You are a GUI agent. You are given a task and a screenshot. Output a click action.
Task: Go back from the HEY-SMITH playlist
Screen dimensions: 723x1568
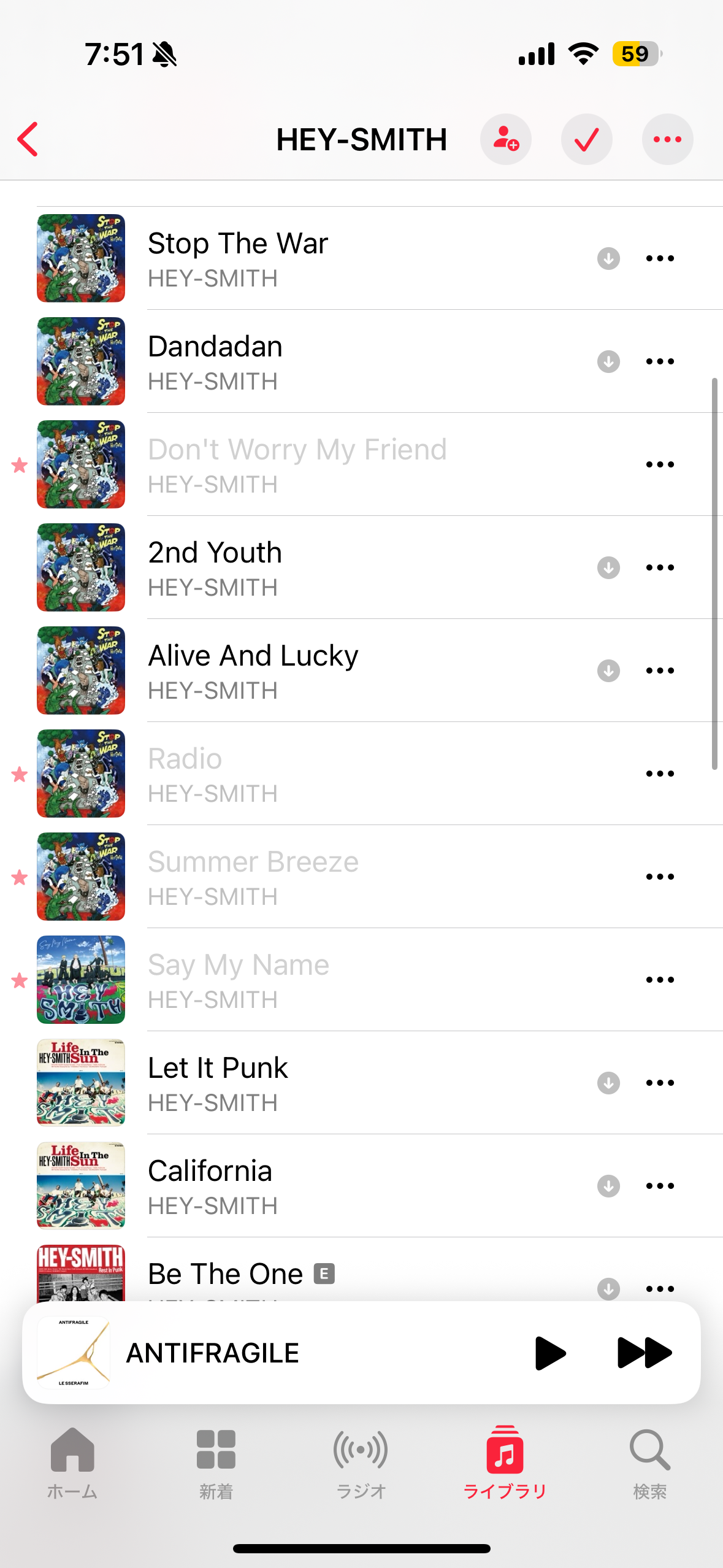28,139
